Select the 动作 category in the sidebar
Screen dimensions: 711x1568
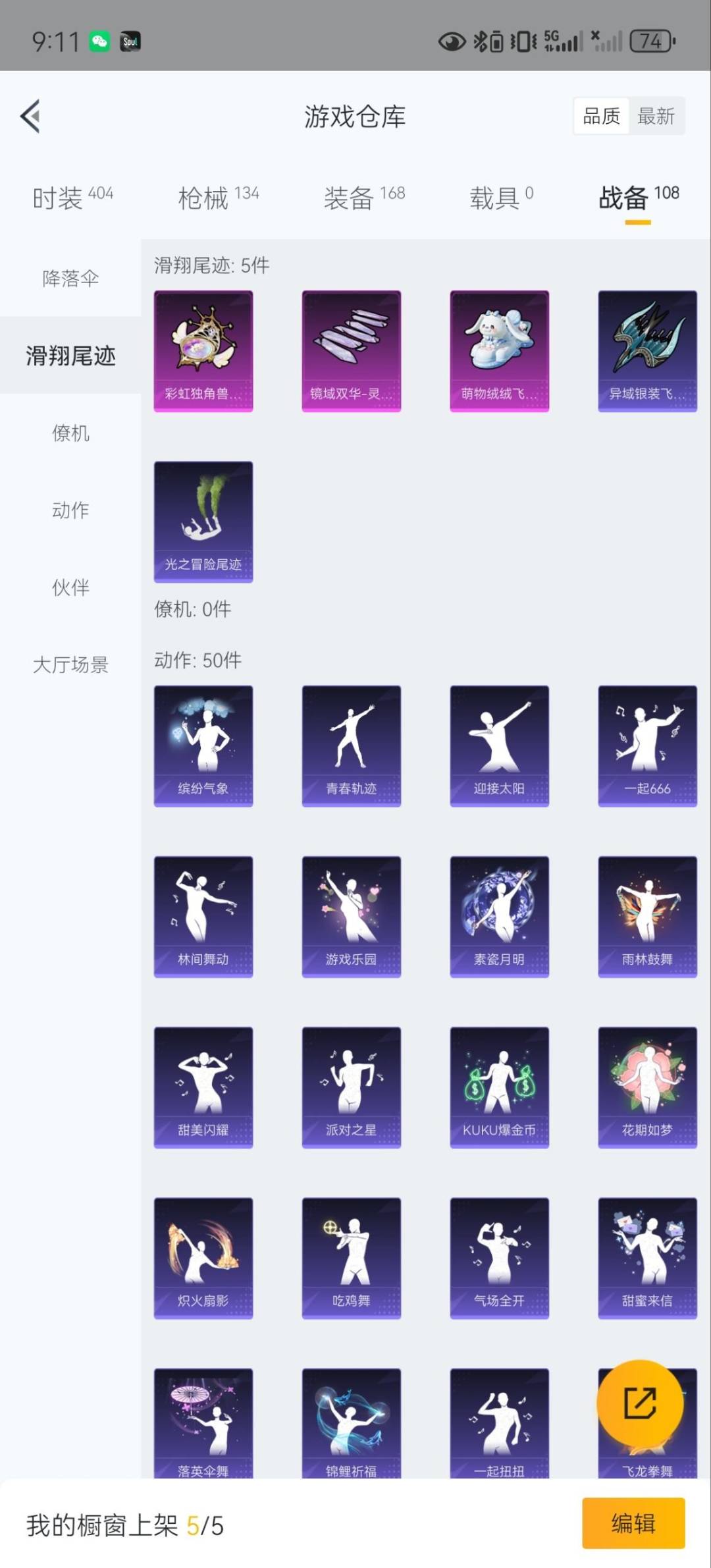[x=70, y=510]
